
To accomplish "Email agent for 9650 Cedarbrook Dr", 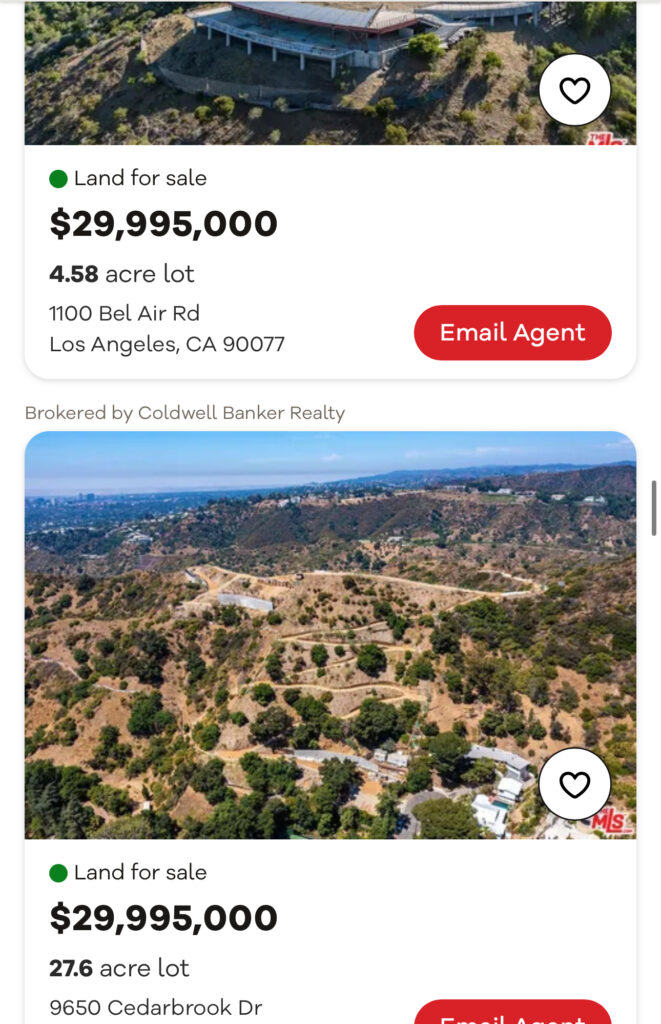I will [512, 1014].
